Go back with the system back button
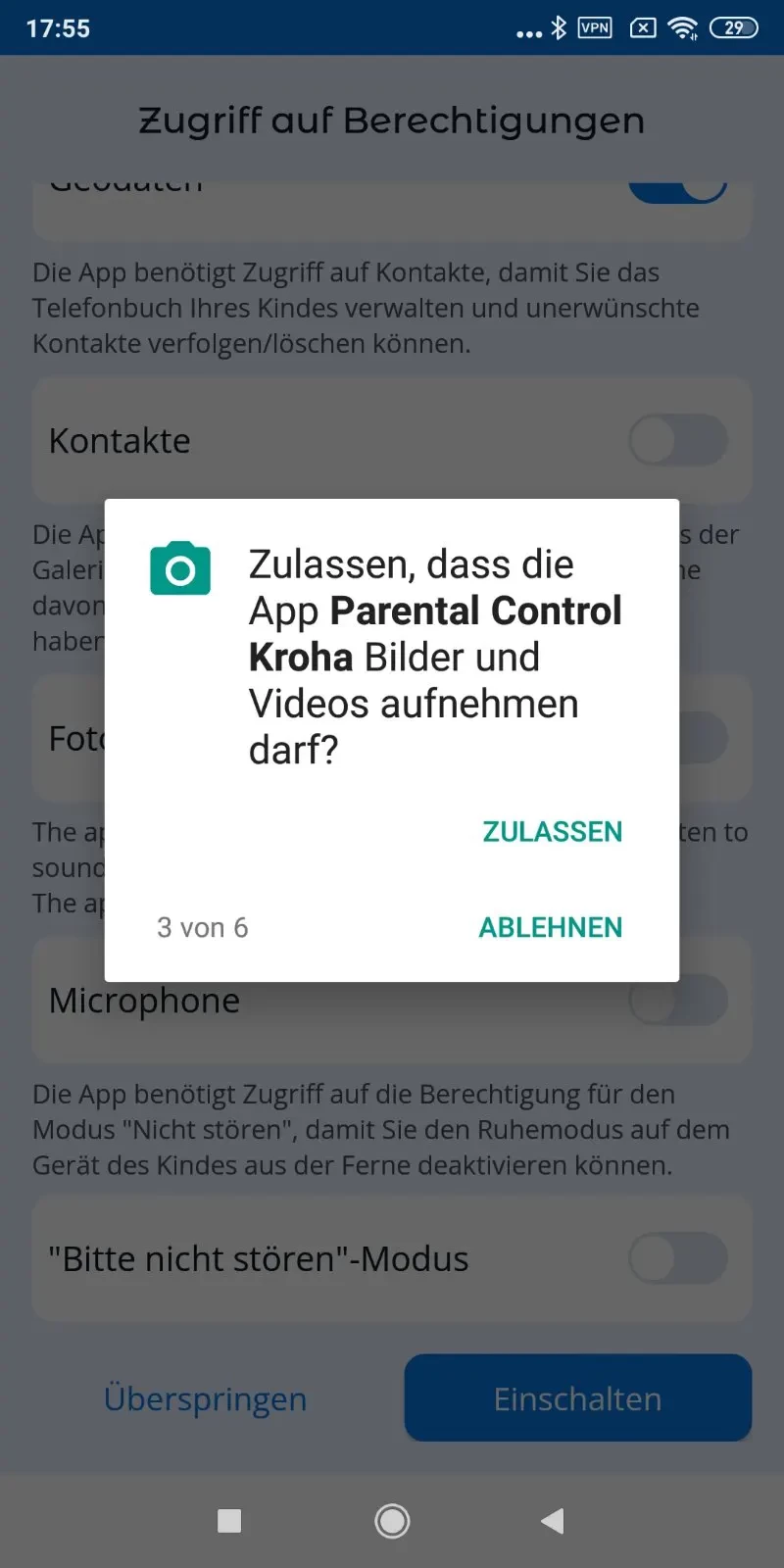The height and width of the screenshot is (1568, 784). (x=553, y=1521)
